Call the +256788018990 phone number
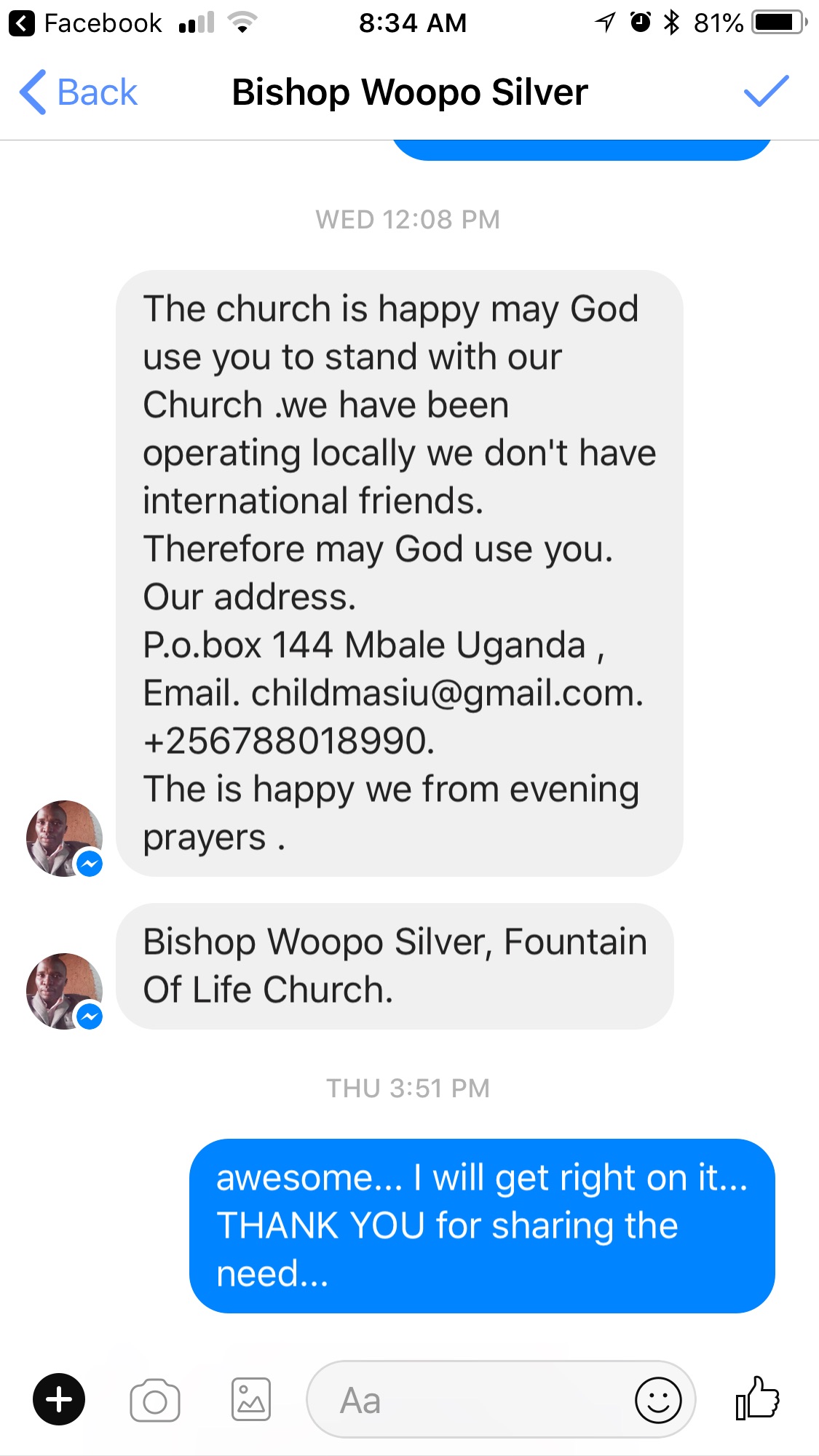 tap(288, 741)
